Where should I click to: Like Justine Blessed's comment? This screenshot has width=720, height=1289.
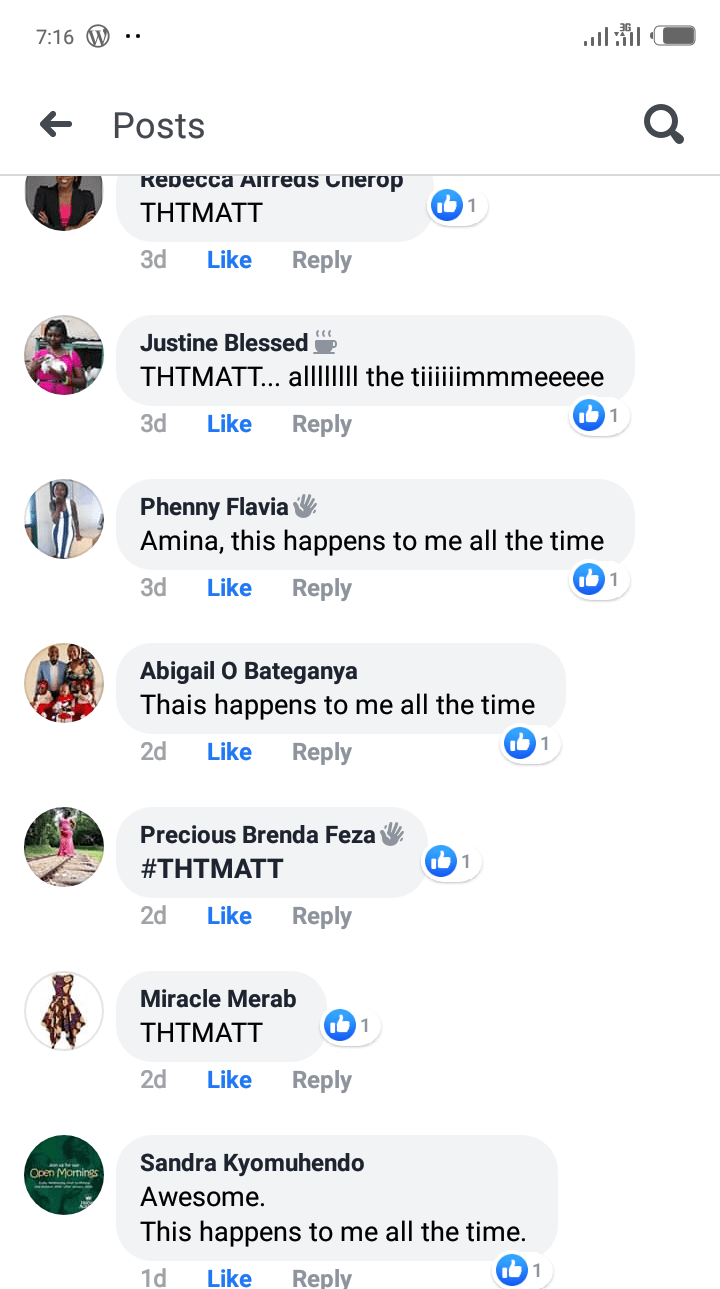point(229,424)
